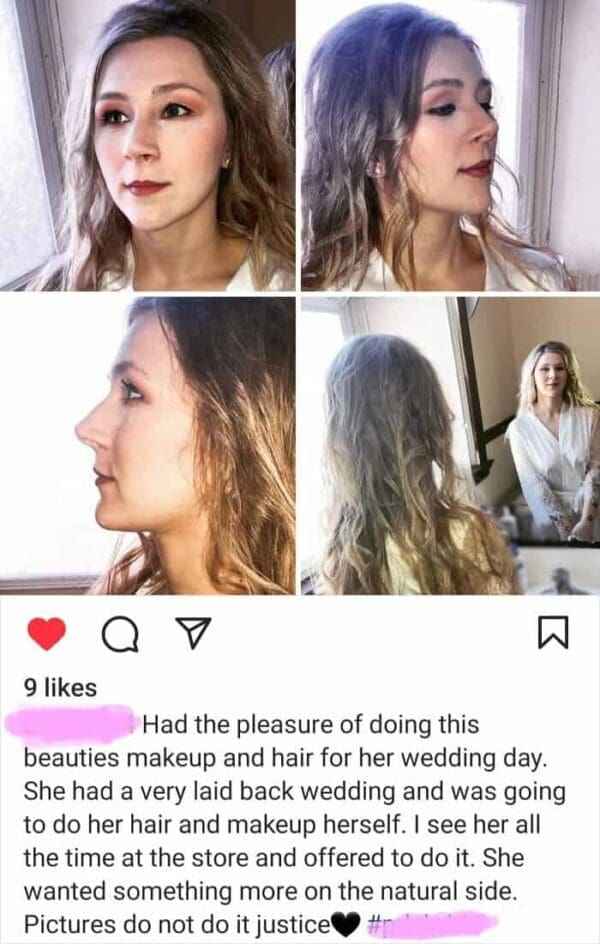Bookmark this wedding makeup post

click(554, 633)
